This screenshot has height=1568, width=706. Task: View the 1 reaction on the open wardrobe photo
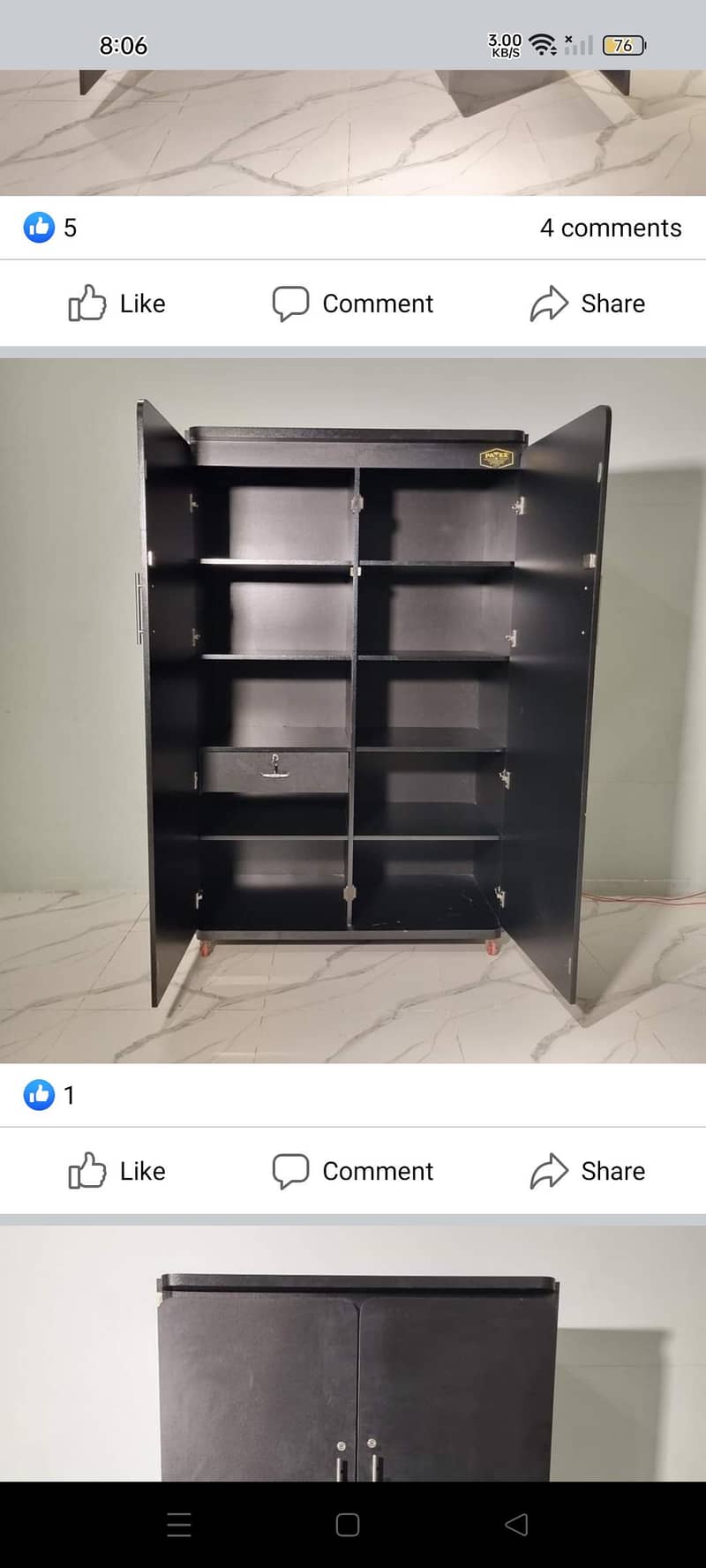49,1095
